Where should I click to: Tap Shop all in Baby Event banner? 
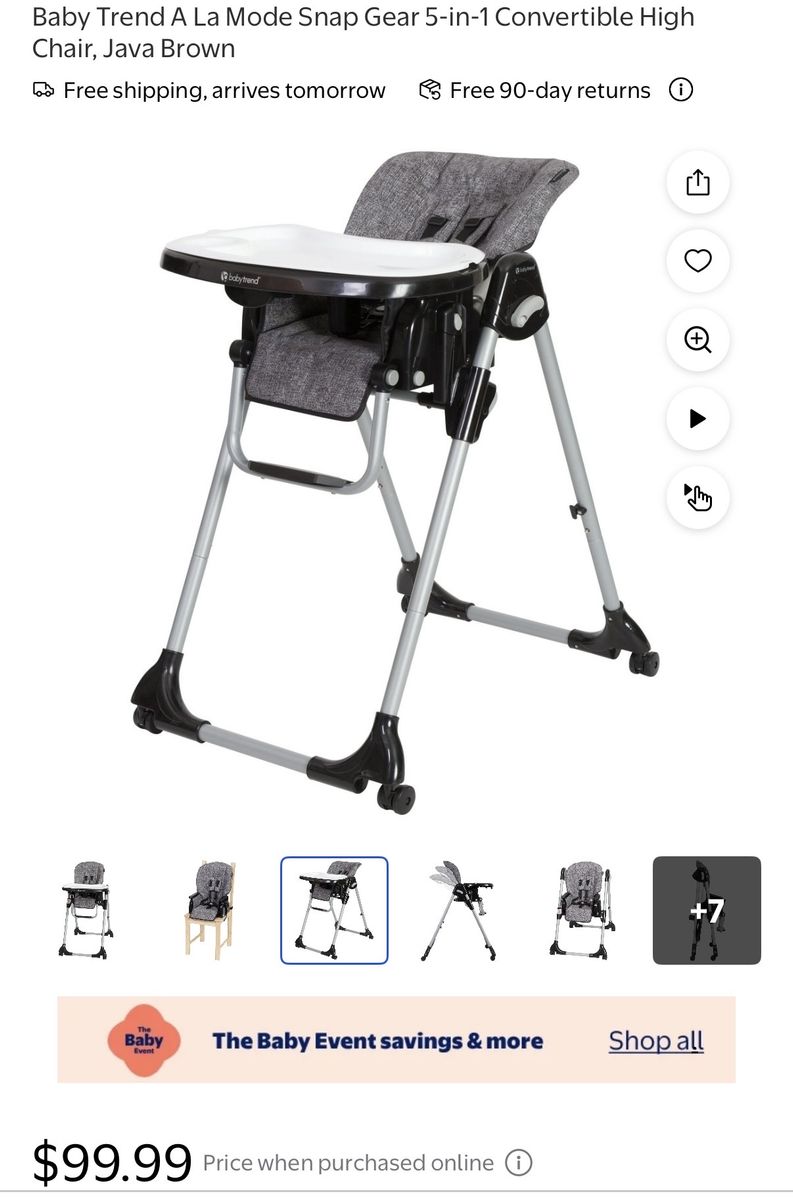(656, 1040)
